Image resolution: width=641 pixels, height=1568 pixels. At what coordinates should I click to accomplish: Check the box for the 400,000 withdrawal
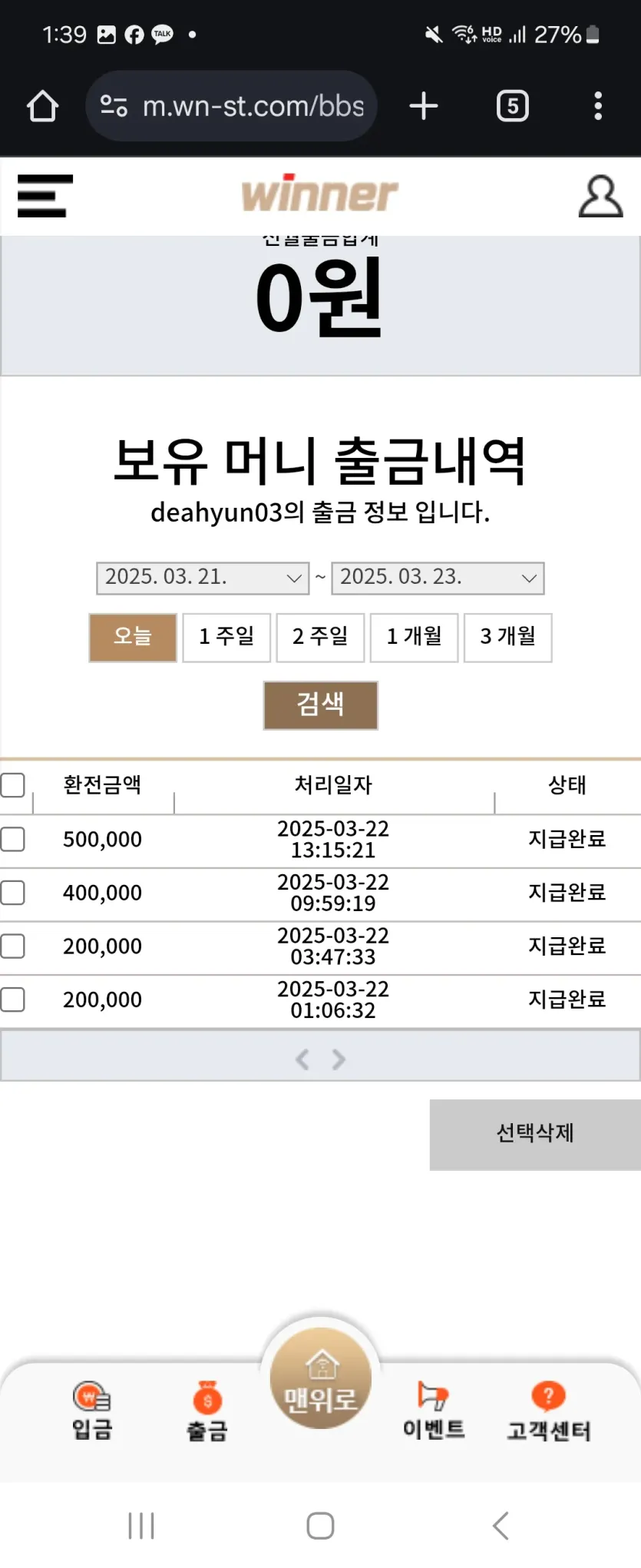pos(12,893)
